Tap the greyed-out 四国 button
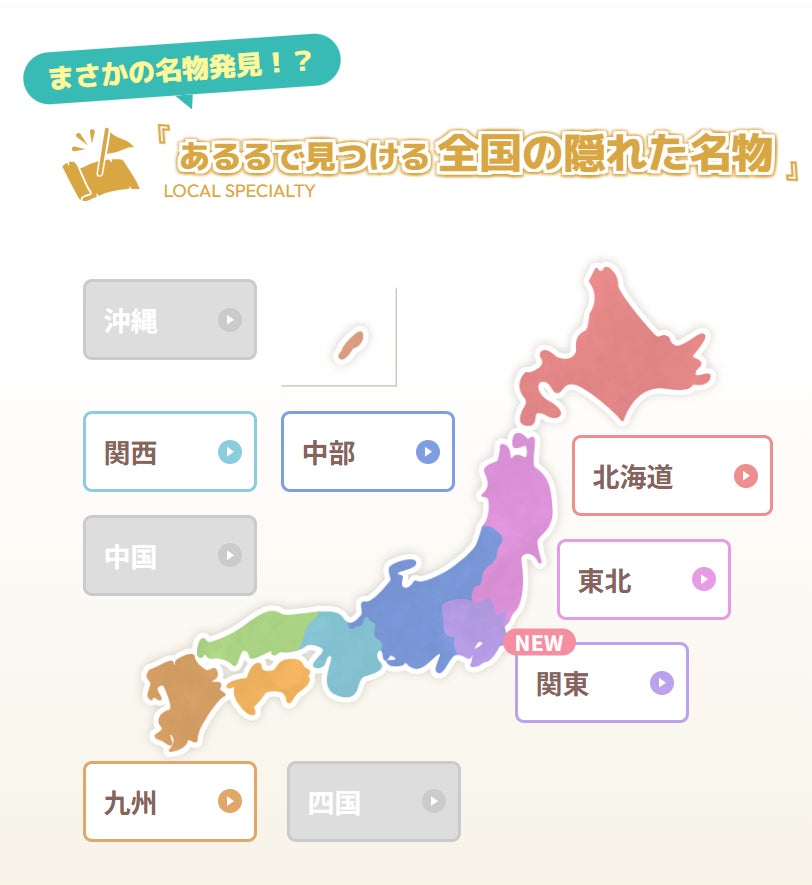This screenshot has height=885, width=812. pos(373,802)
